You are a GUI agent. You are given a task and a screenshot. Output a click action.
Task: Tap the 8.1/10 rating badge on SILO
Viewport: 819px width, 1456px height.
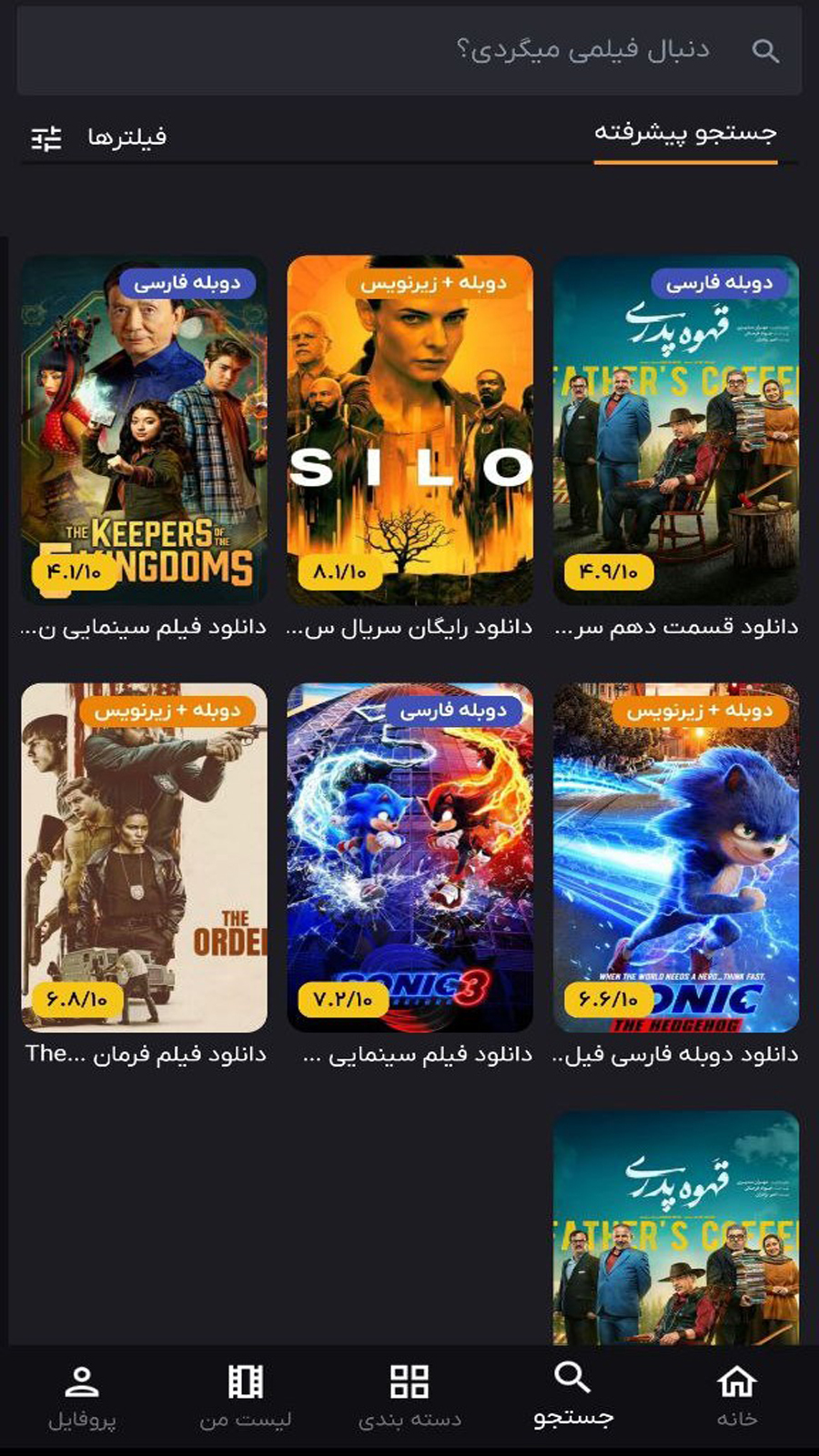pyautogui.click(x=339, y=572)
